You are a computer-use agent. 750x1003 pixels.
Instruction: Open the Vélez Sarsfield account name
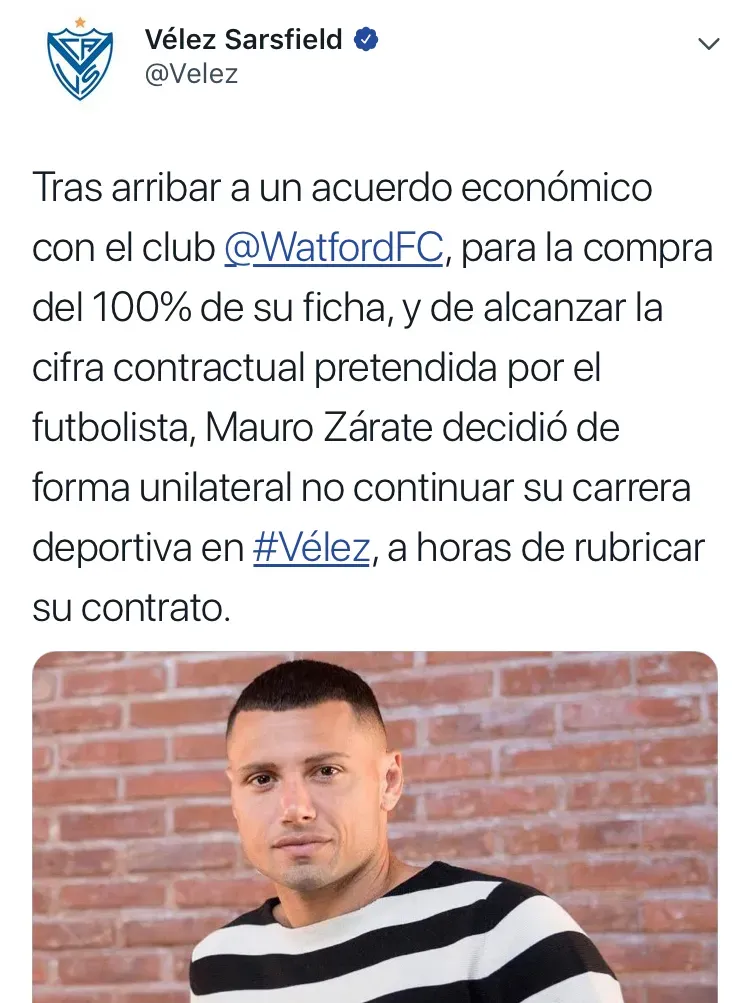(x=243, y=39)
